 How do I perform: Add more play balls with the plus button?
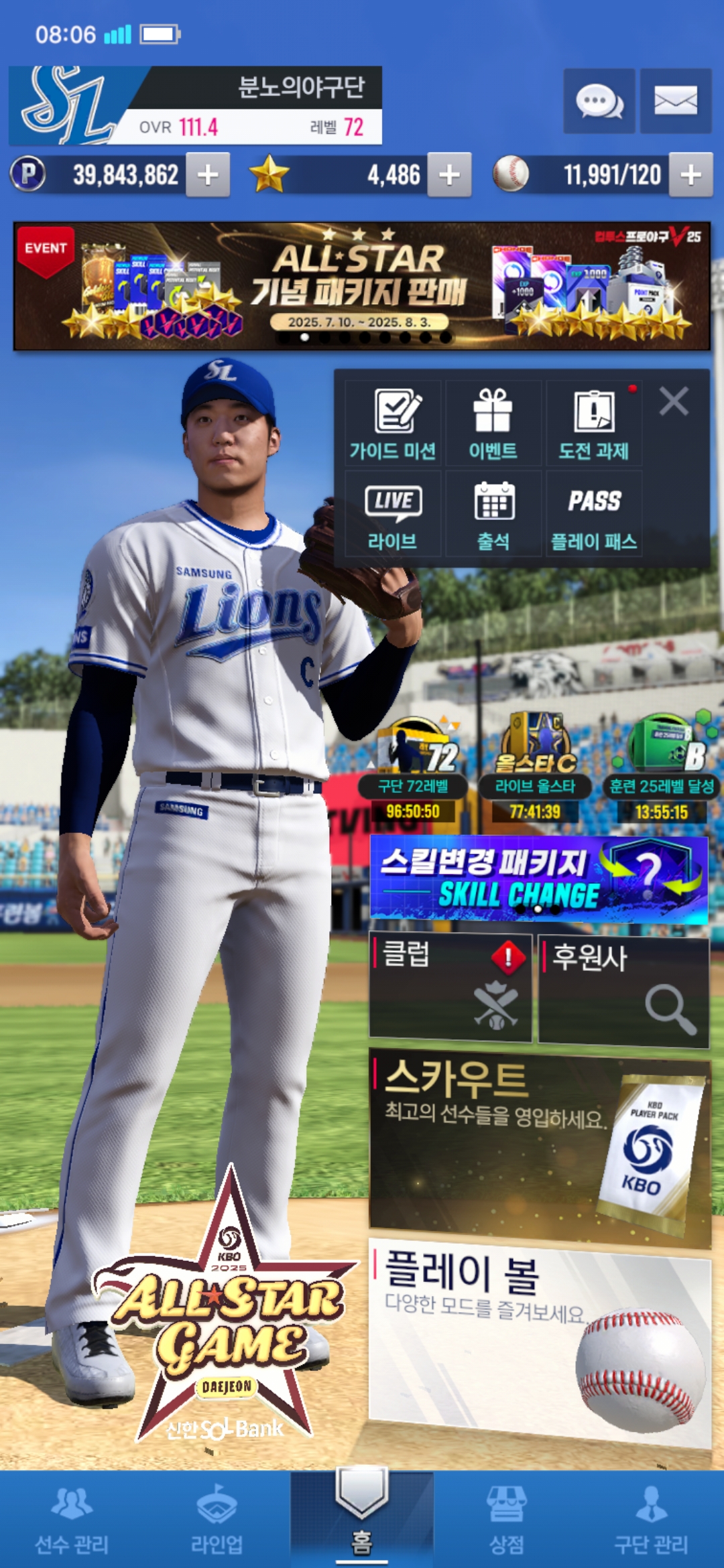coord(690,175)
